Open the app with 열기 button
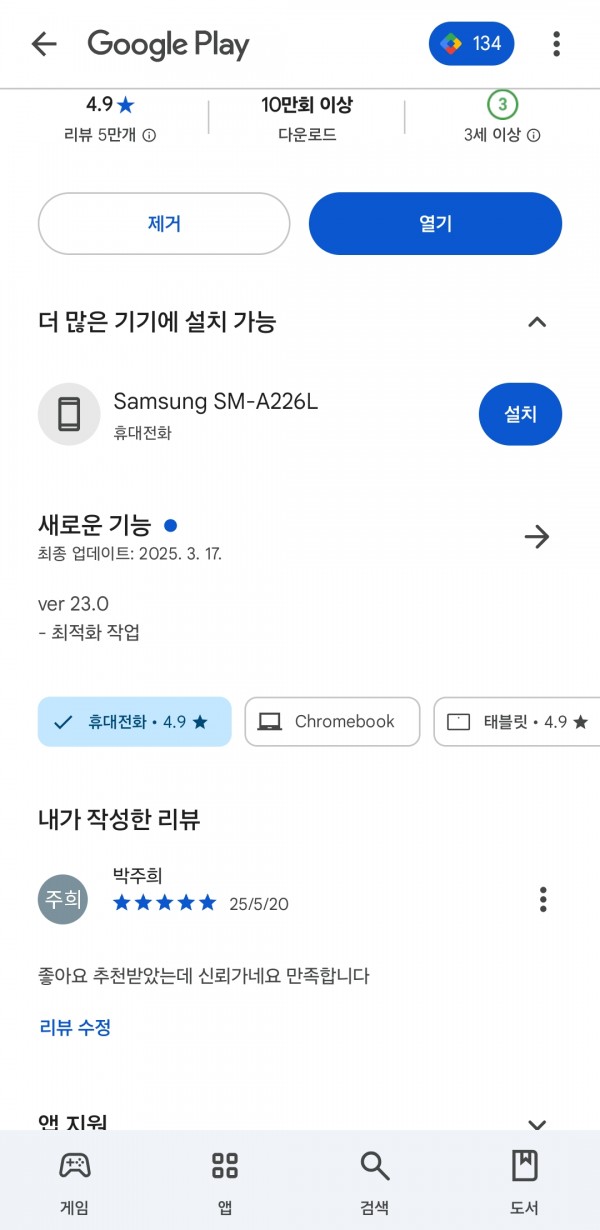 435,224
